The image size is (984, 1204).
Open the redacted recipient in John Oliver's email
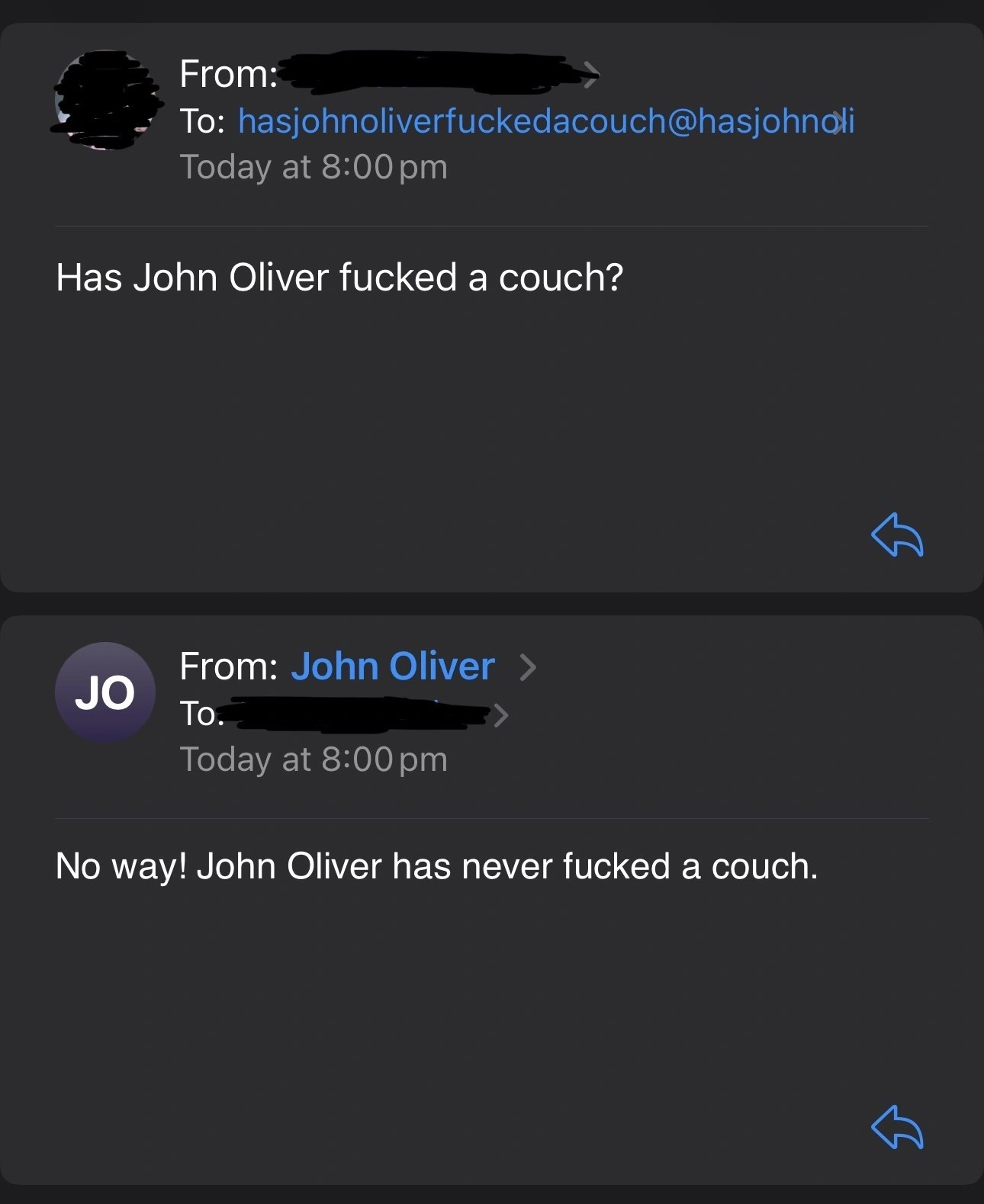tap(359, 714)
